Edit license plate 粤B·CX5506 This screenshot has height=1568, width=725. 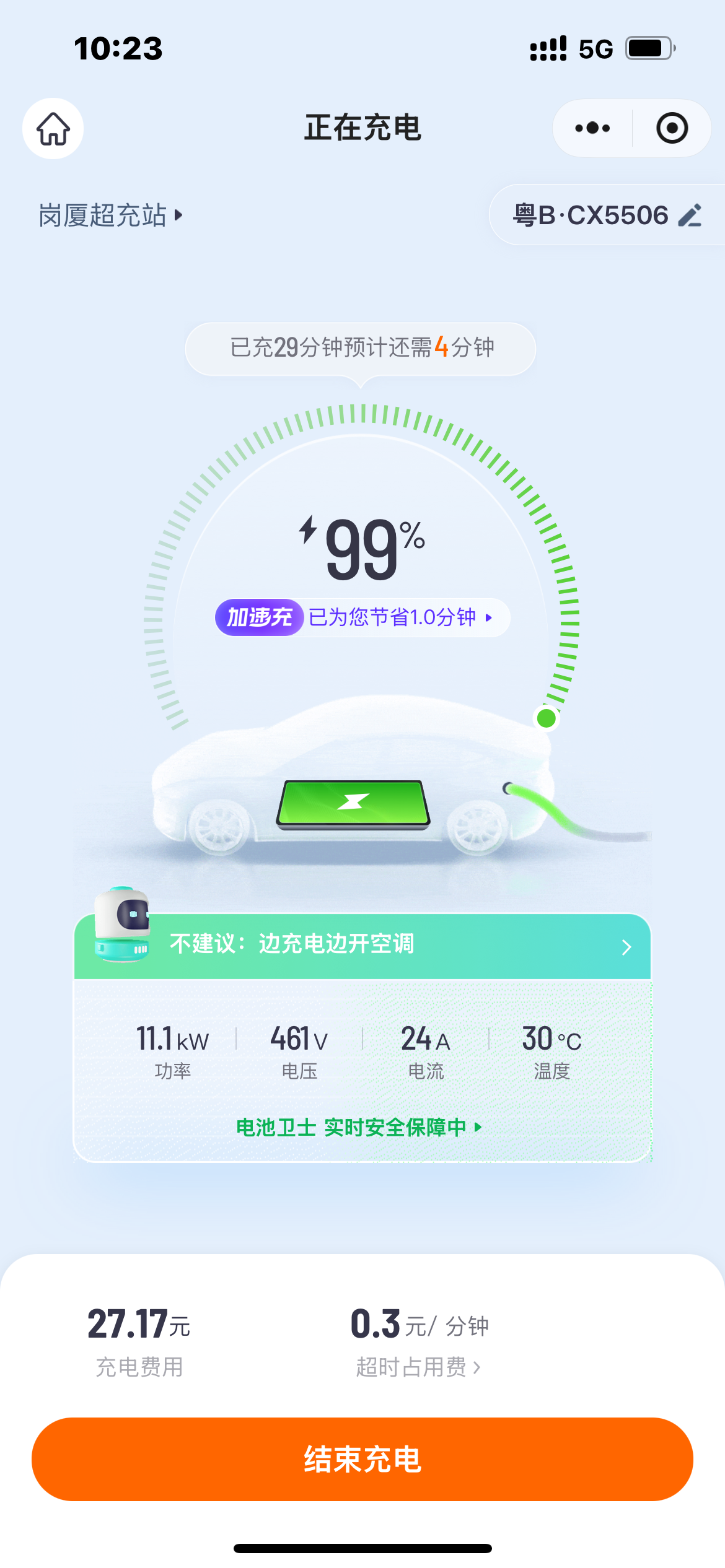point(690,216)
